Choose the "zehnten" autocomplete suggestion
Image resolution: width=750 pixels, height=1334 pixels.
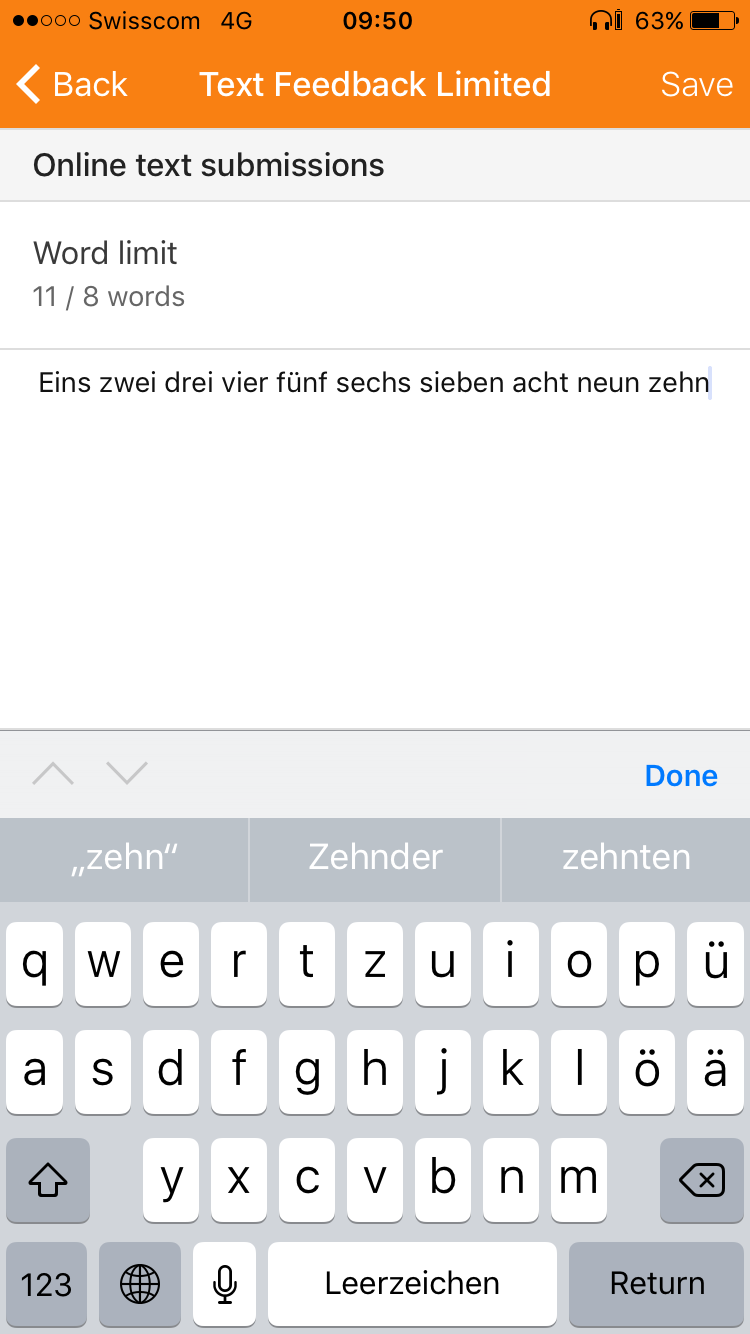(x=626, y=857)
